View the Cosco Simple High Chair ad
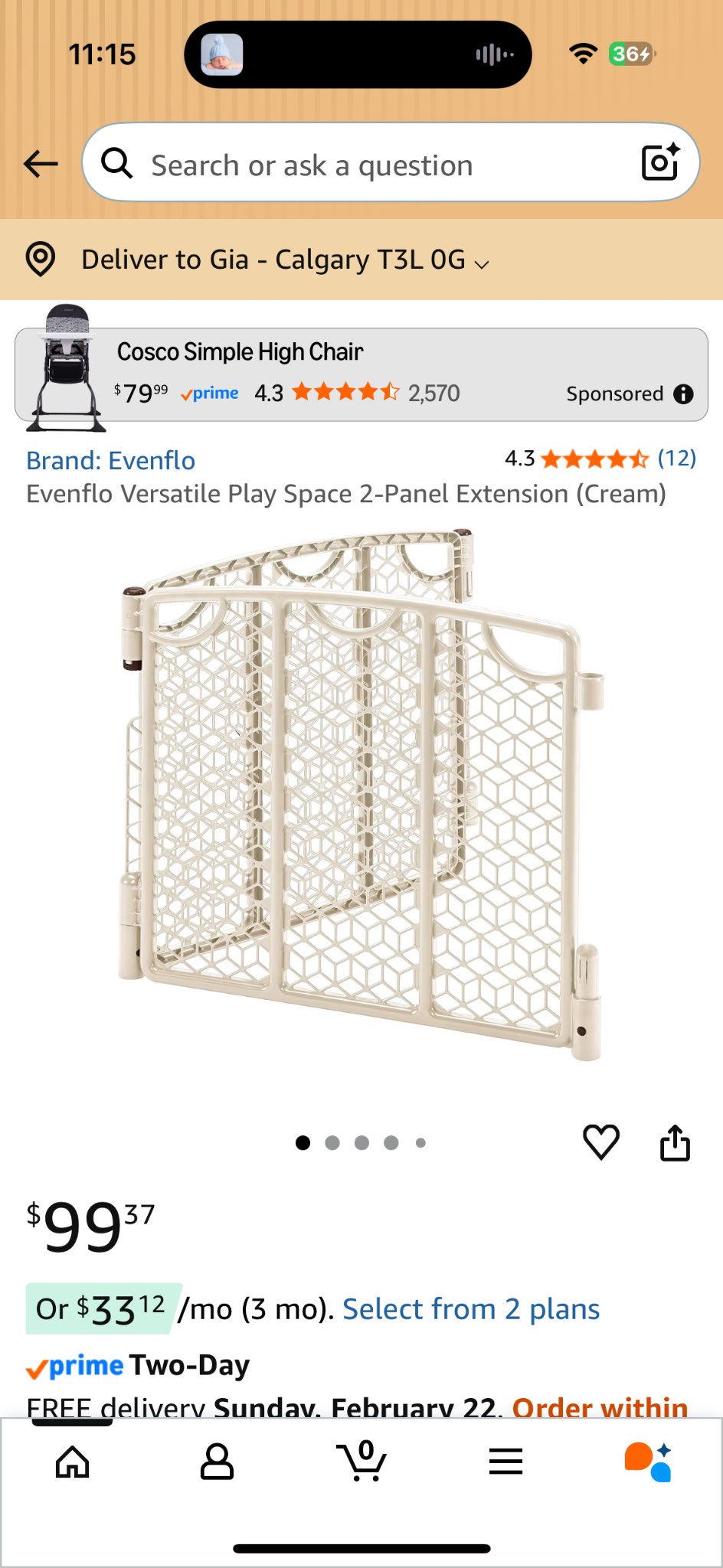Viewport: 723px width, 1568px height. pyautogui.click(x=306, y=371)
